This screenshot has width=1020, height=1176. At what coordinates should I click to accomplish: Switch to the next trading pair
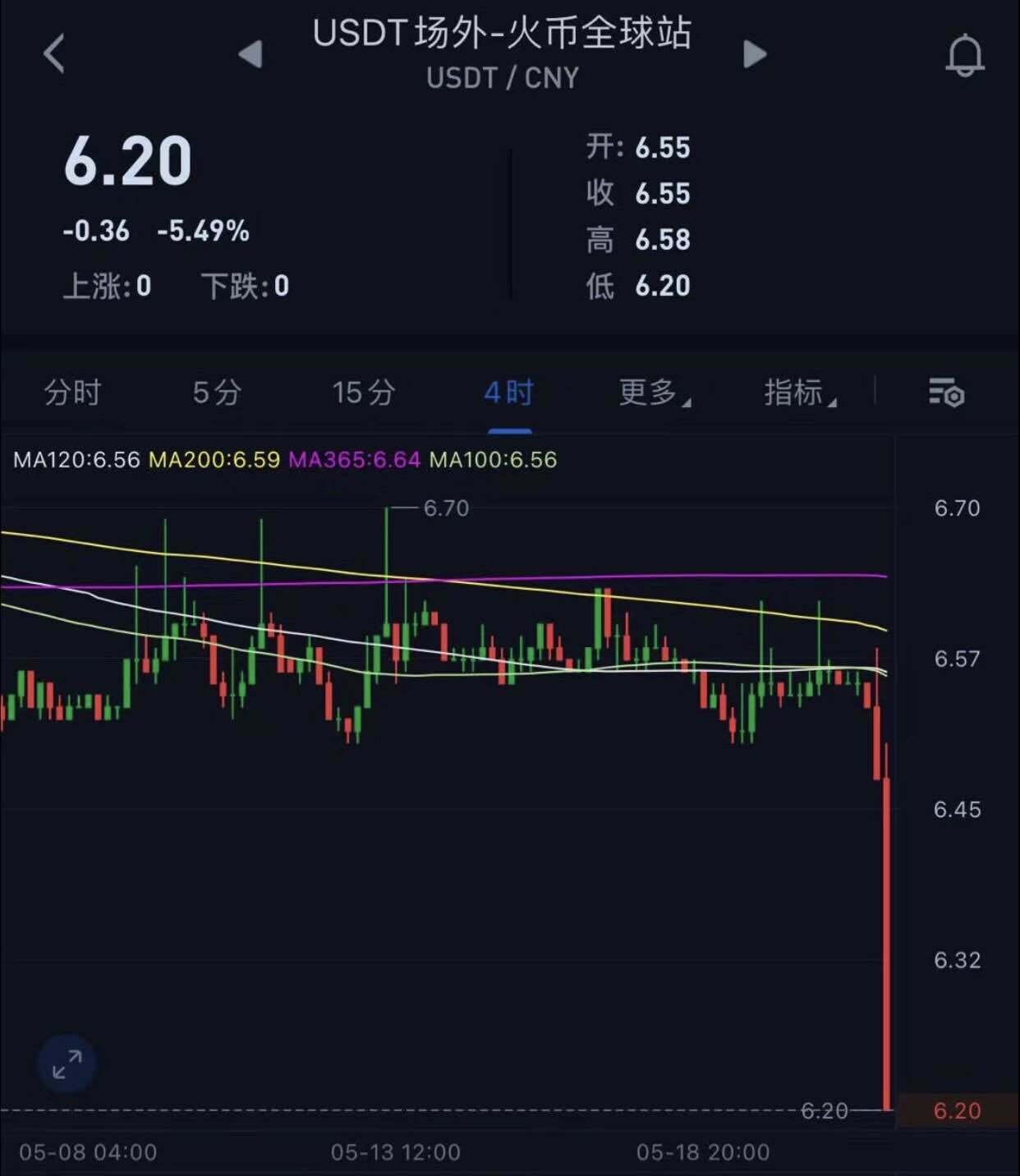click(754, 54)
